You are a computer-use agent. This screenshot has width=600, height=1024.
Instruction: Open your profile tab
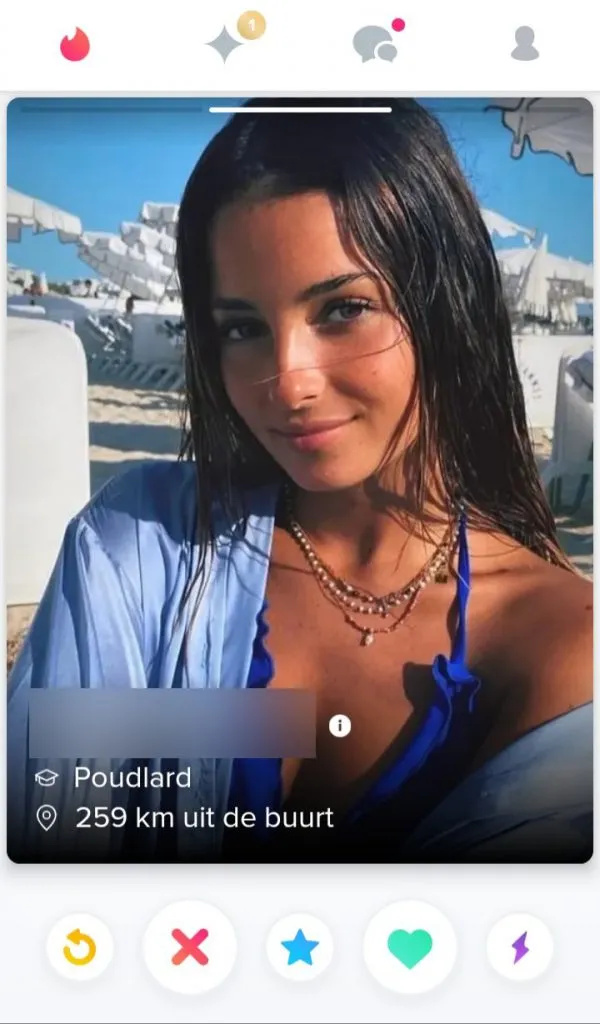click(525, 44)
